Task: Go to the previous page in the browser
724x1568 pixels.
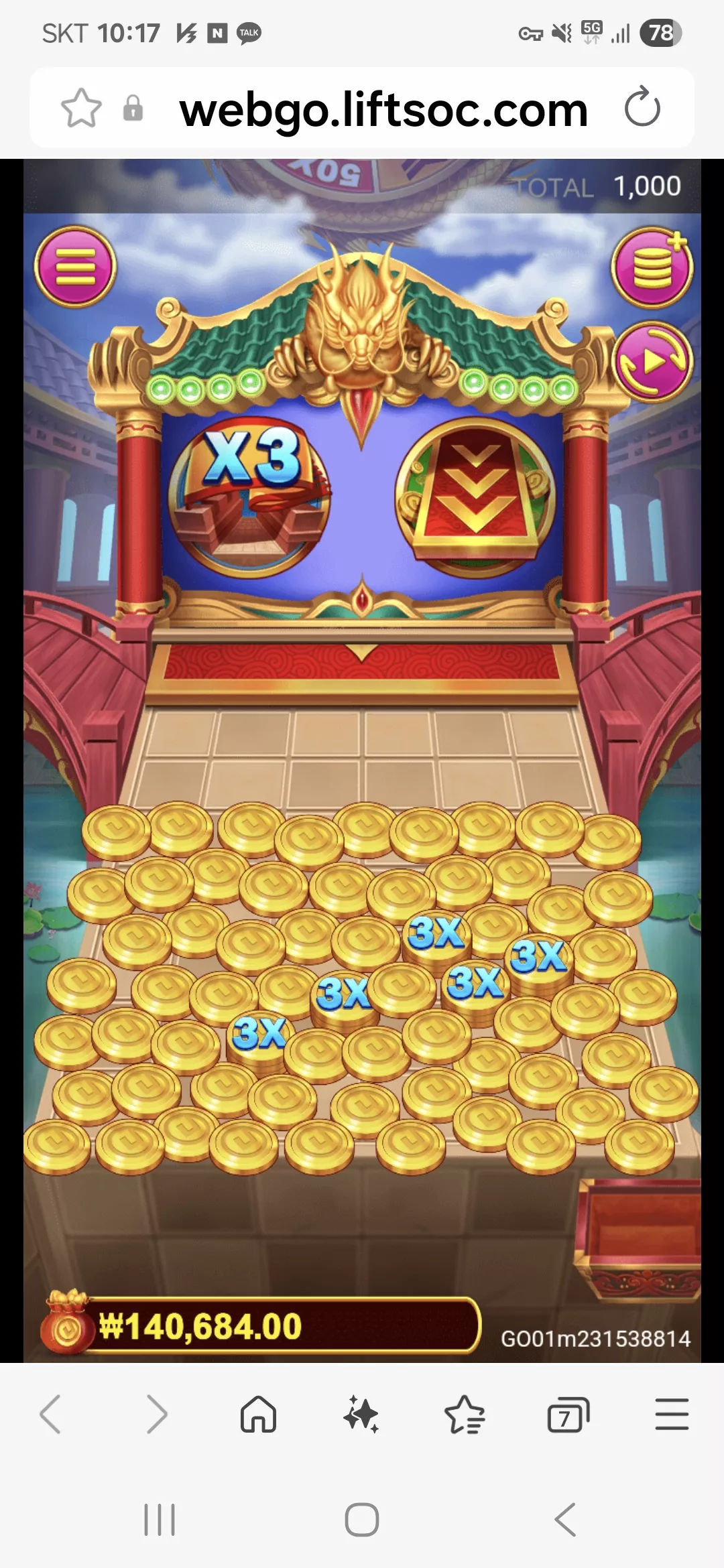Action: pos(51,1414)
